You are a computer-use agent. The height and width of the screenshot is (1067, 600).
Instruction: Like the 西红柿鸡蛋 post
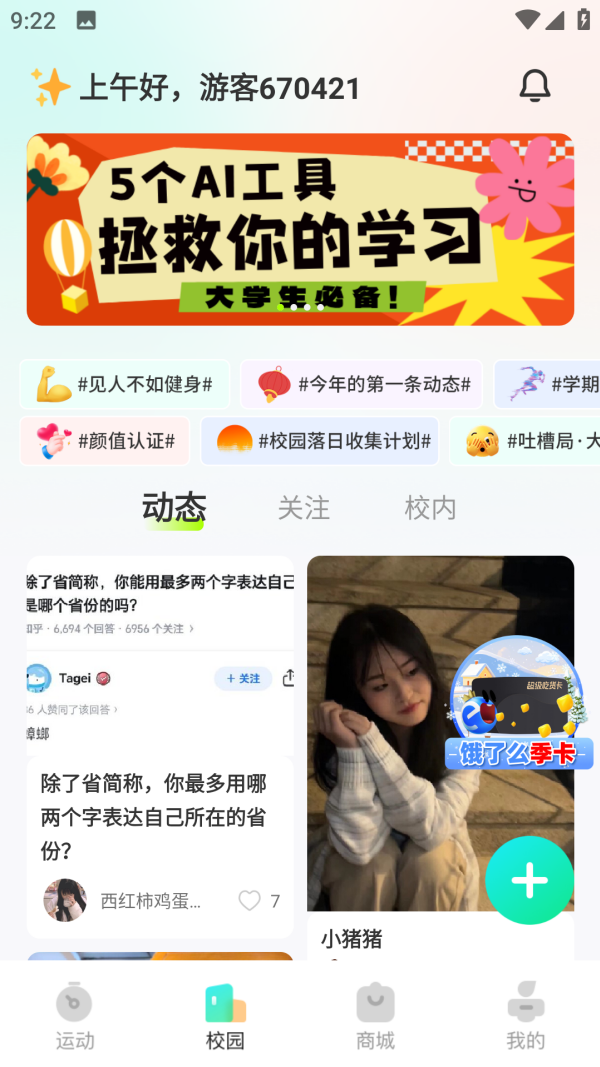tap(250, 901)
